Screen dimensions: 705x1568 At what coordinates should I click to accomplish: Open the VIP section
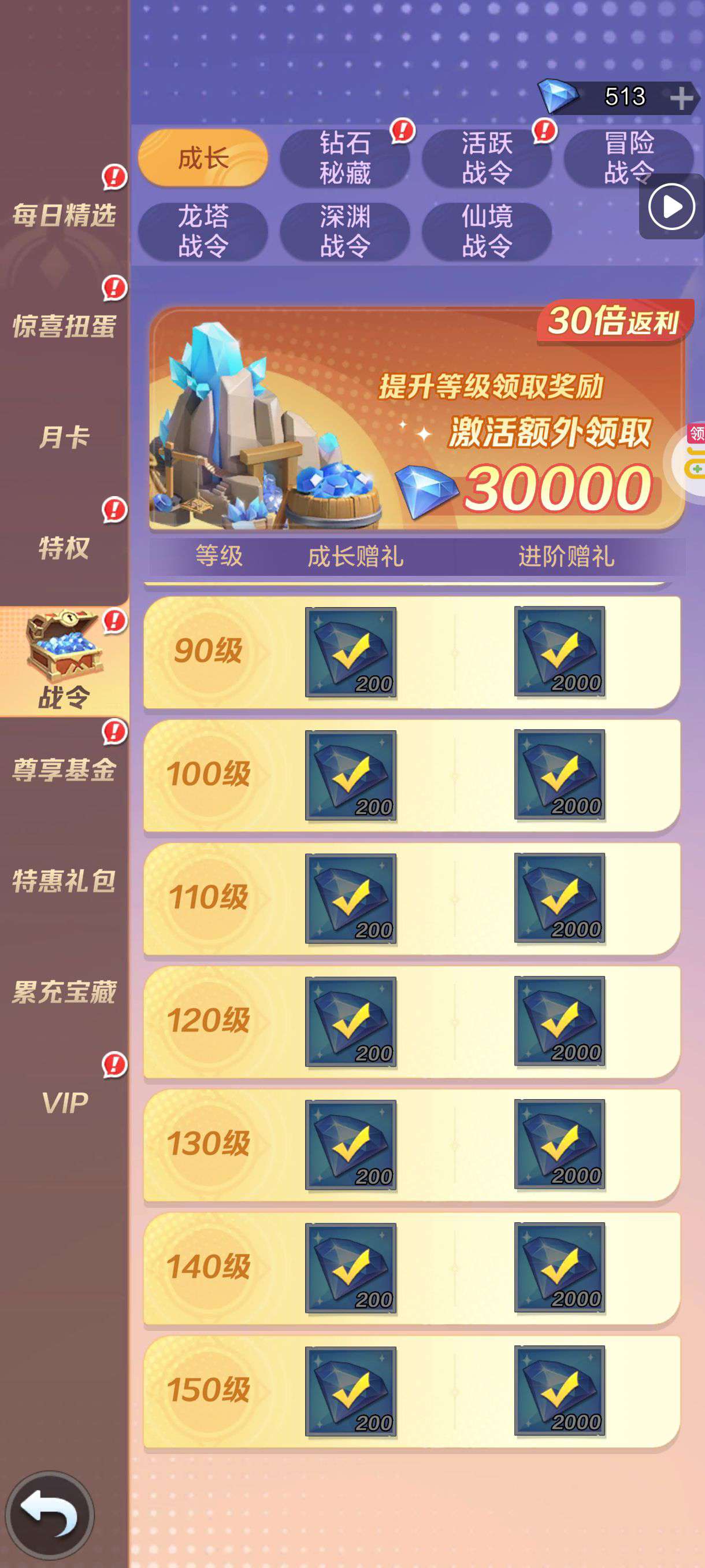(64, 1103)
